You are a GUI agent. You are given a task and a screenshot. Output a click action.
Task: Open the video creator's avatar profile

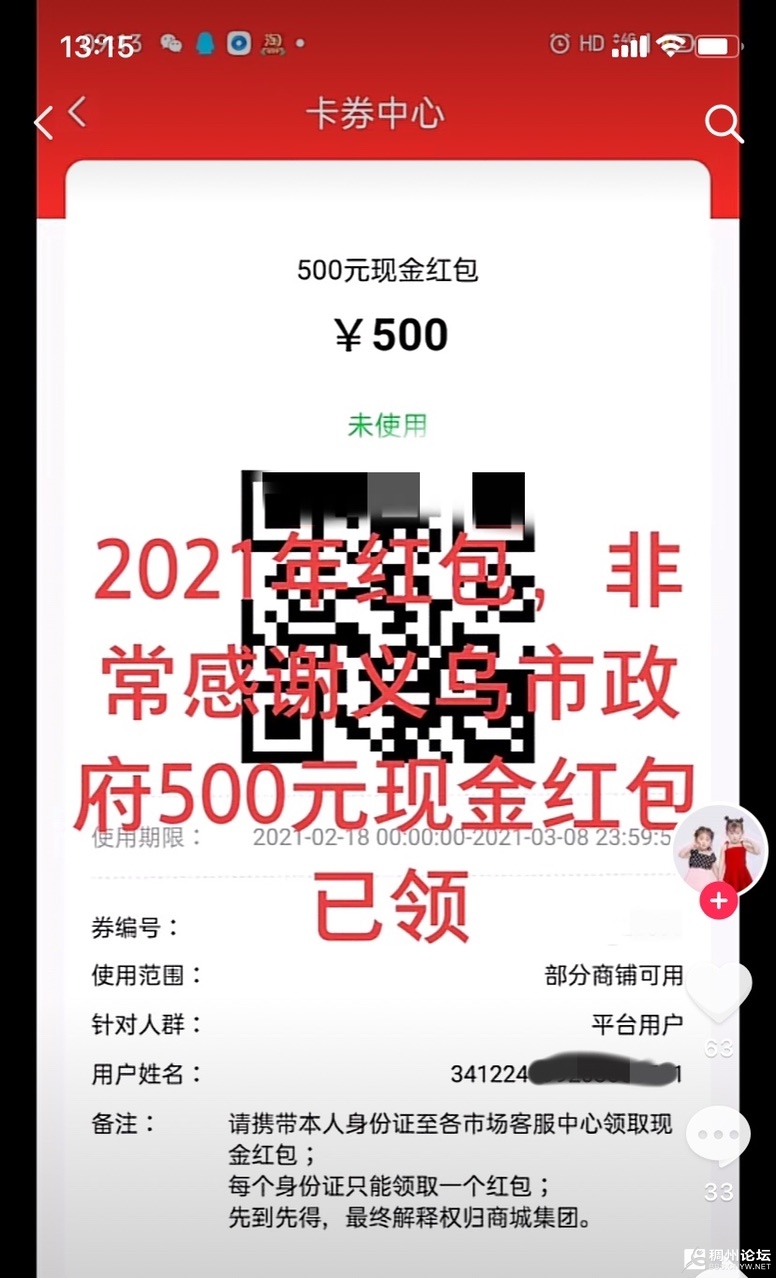click(719, 848)
